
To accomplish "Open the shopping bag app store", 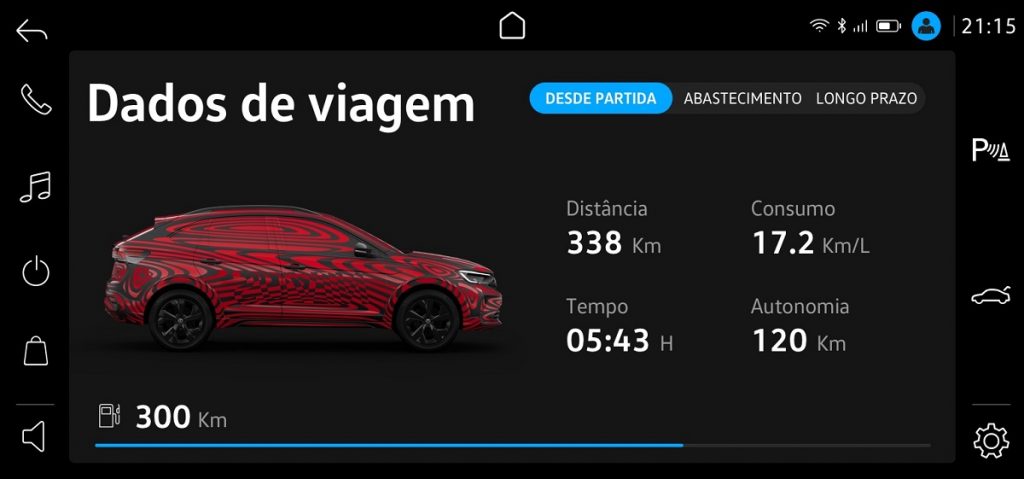I will pos(35,351).
